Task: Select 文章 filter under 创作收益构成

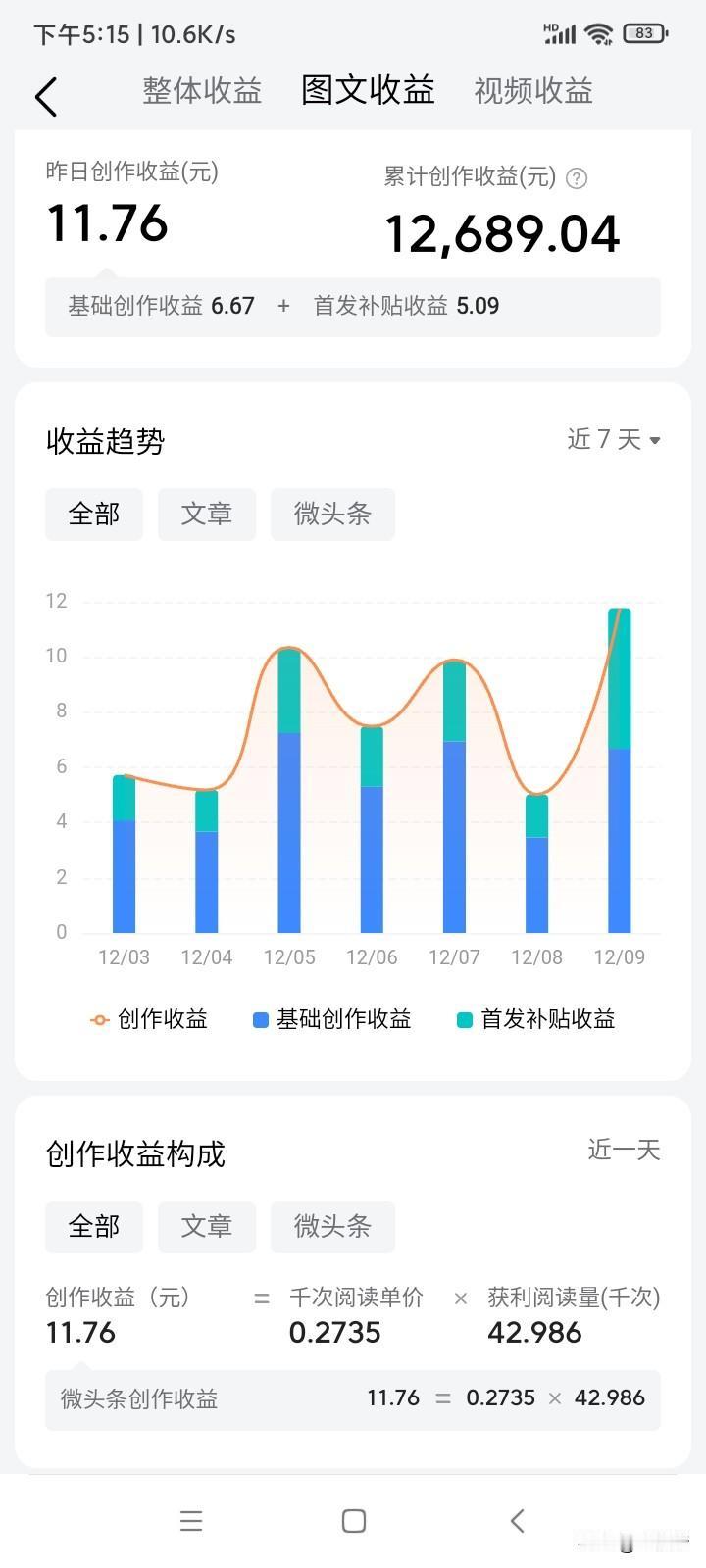Action: pos(207,1227)
